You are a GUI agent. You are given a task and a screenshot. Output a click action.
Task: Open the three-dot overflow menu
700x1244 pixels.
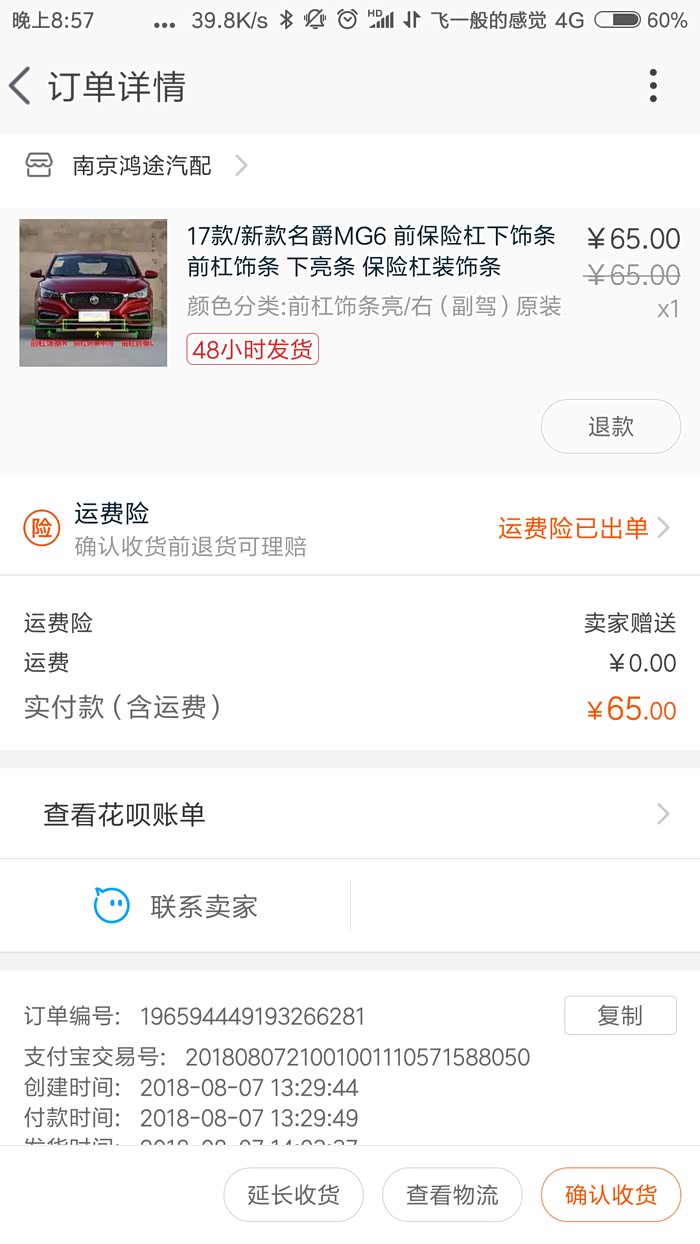coord(653,86)
